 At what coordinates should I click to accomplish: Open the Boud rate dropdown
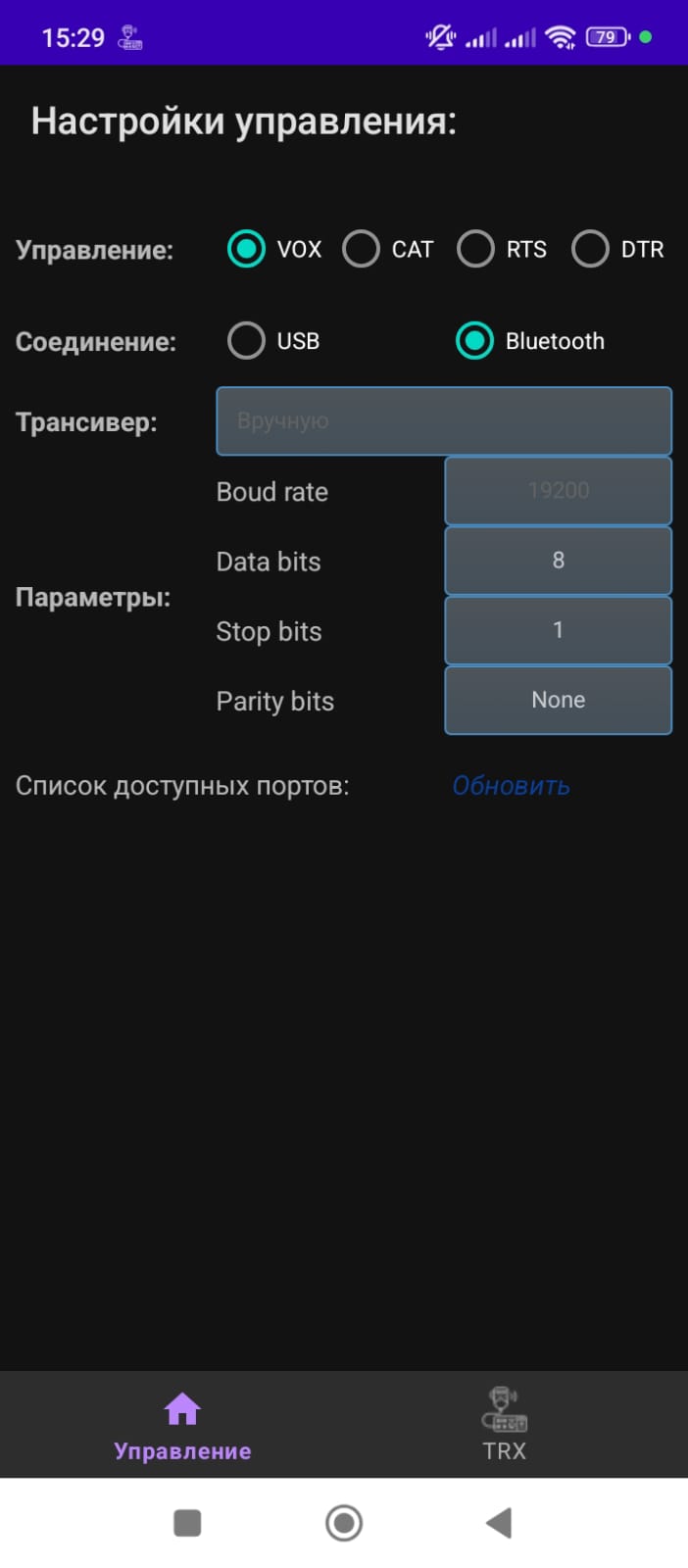pos(559,491)
